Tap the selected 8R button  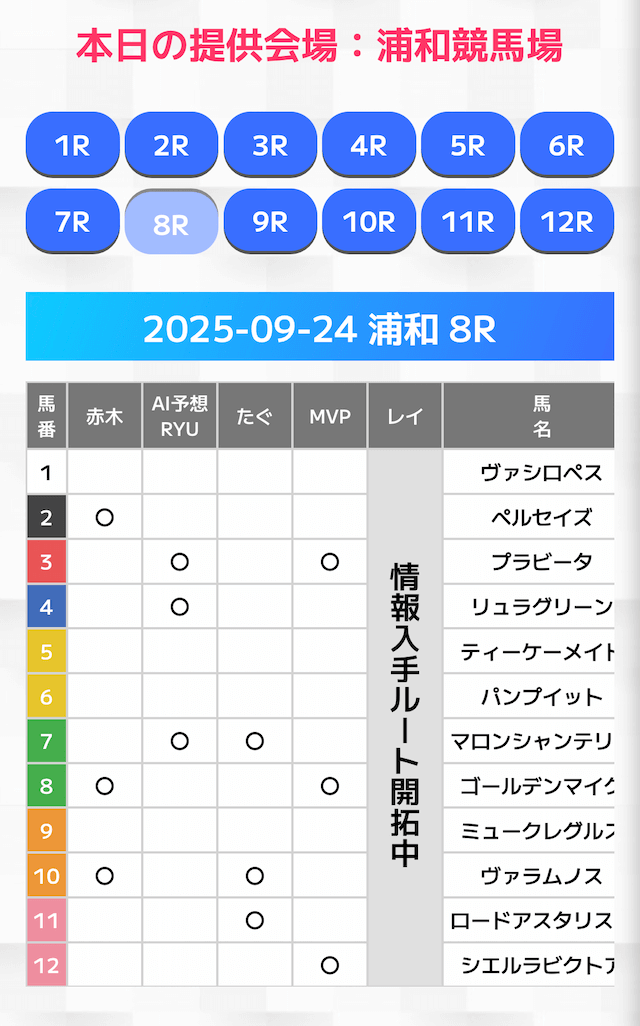pos(171,222)
